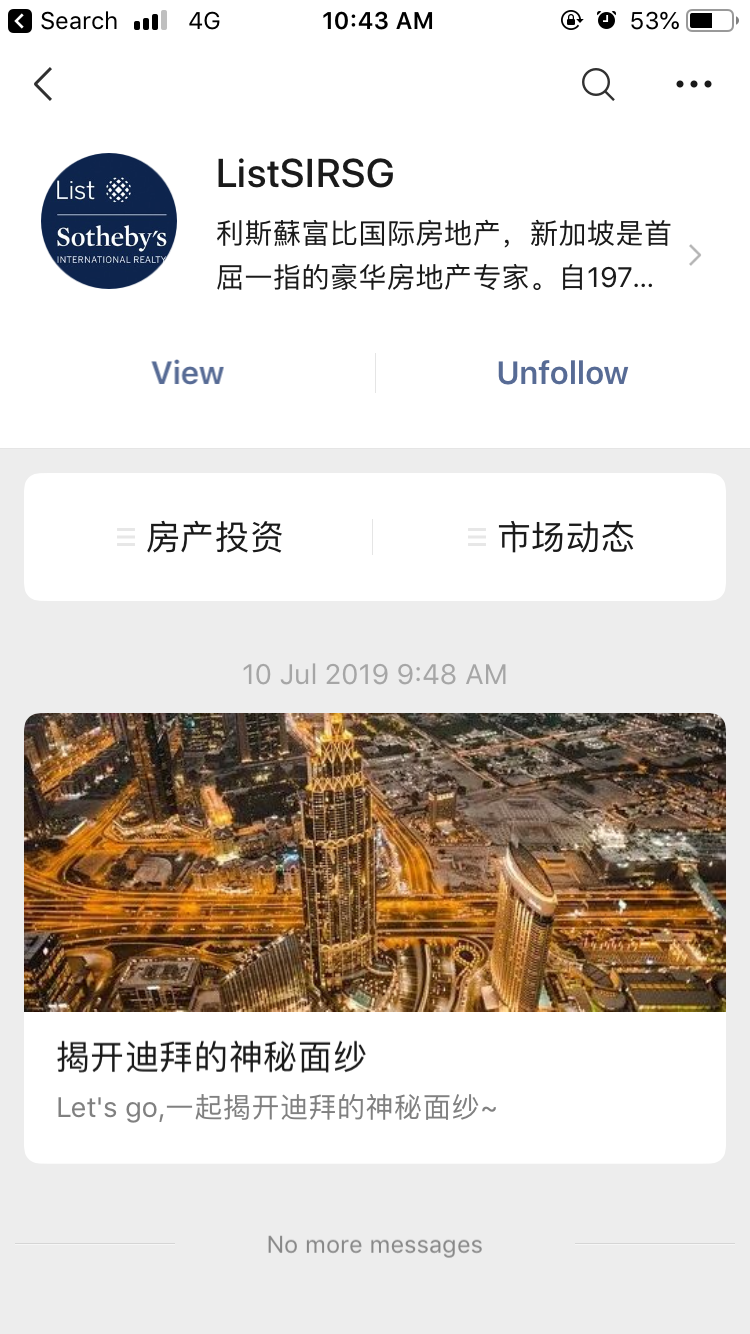750x1334 pixels.
Task: Go back using the top-left arrow
Action: (x=43, y=85)
